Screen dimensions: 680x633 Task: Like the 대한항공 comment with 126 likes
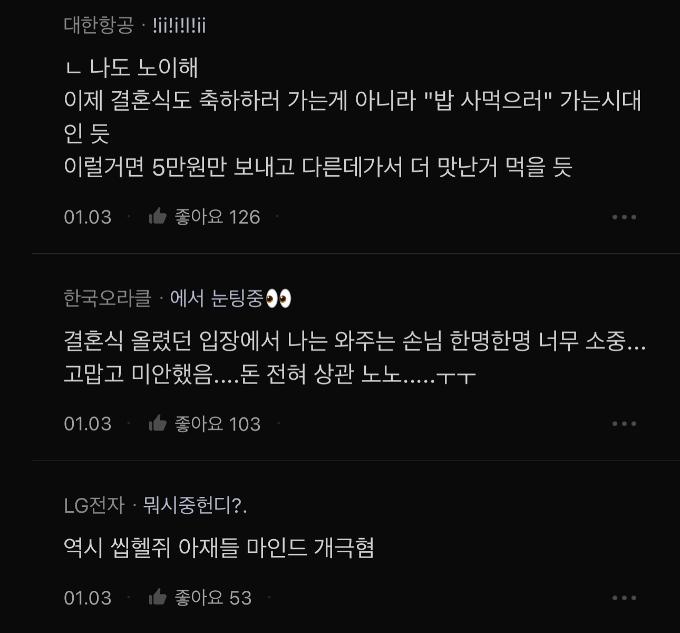(x=158, y=217)
